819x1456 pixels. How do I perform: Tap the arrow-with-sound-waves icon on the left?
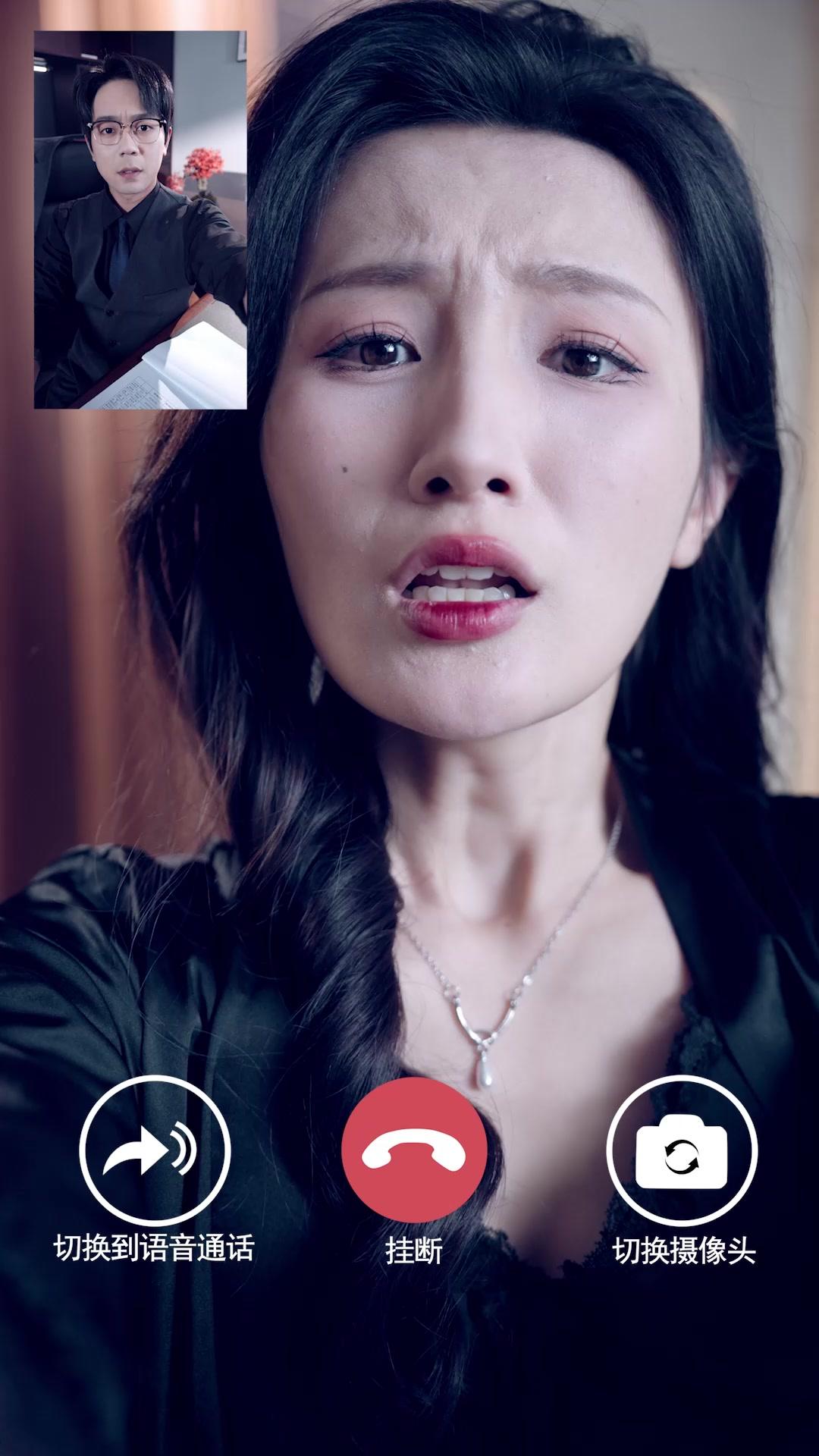click(x=155, y=1150)
